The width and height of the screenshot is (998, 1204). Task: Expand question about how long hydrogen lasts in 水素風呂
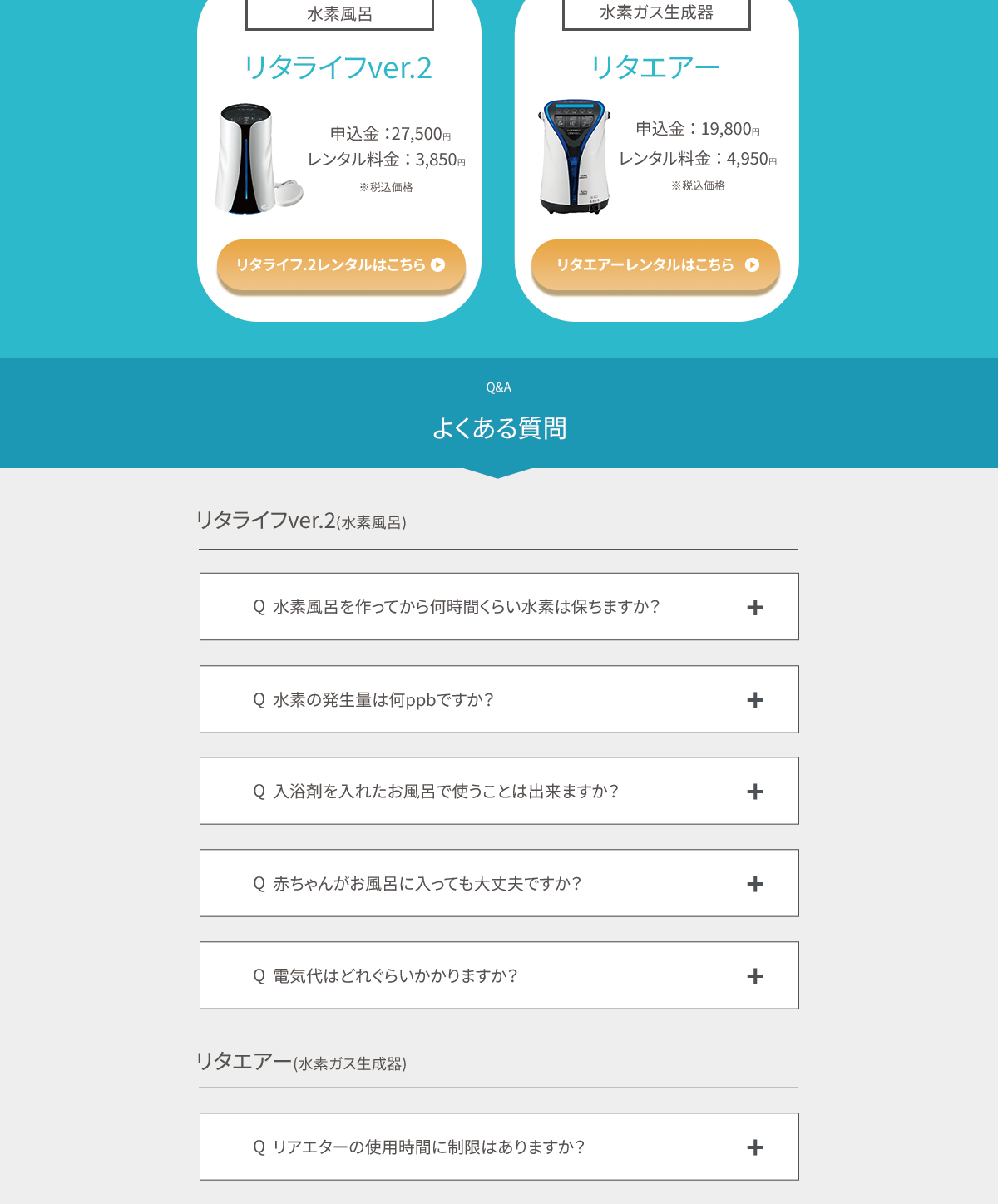coord(499,607)
